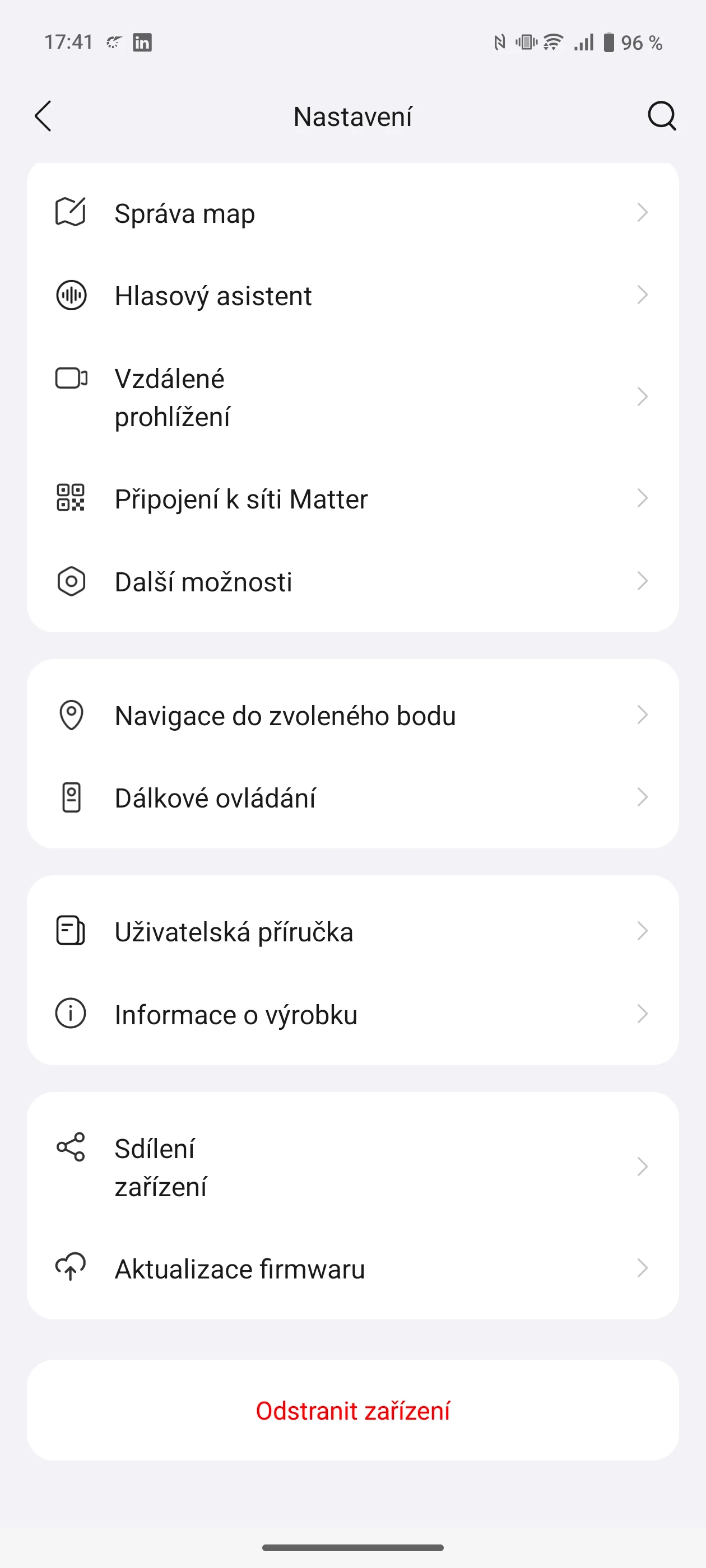Open Připojení k síti Matter

coord(352,499)
